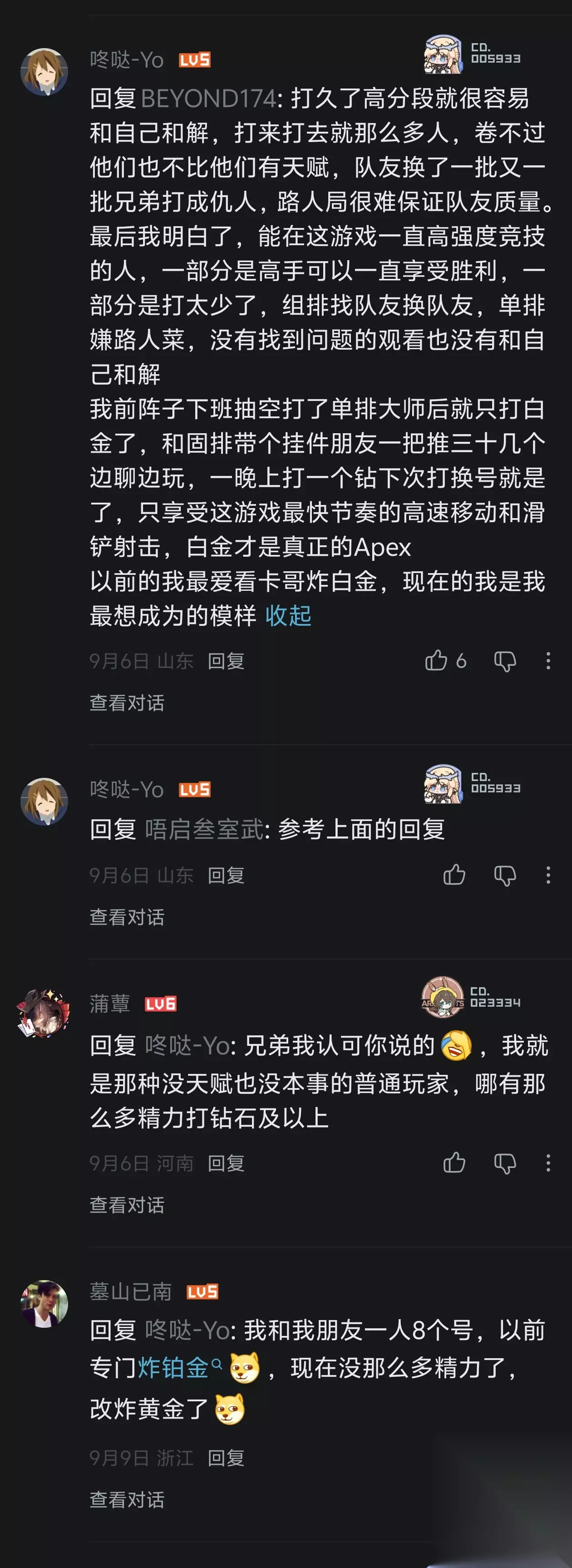
Task: Open more options on reply to 唔启叁室武
Action: (x=548, y=876)
